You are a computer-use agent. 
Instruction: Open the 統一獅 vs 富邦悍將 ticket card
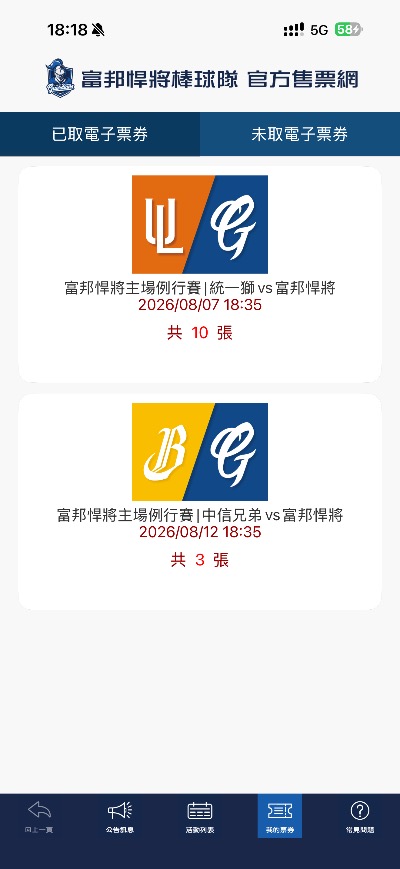click(x=200, y=274)
